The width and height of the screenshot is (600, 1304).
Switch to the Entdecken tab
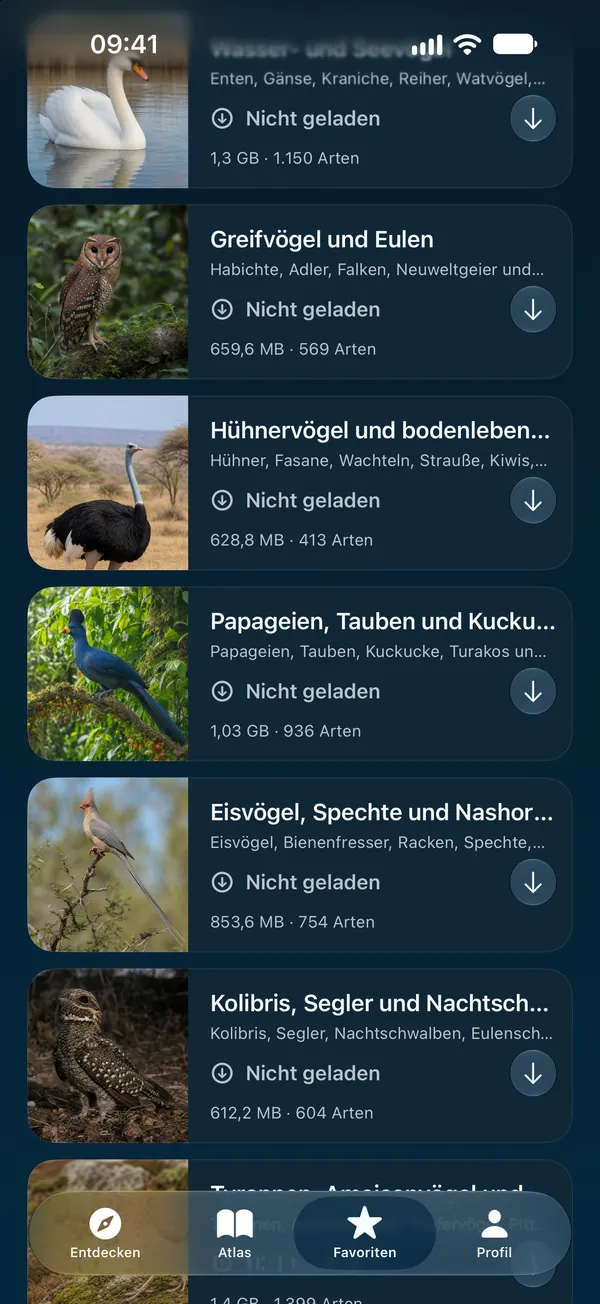105,1234
